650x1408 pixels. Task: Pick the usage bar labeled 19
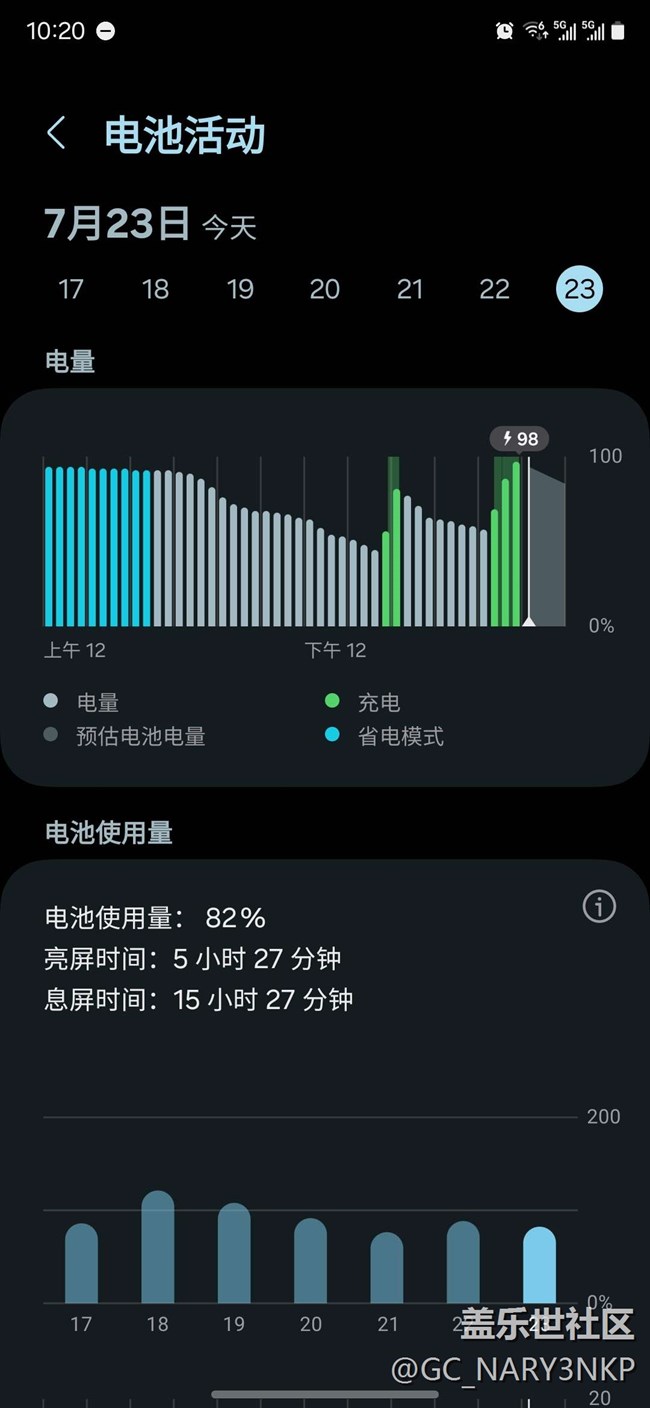(234, 1253)
